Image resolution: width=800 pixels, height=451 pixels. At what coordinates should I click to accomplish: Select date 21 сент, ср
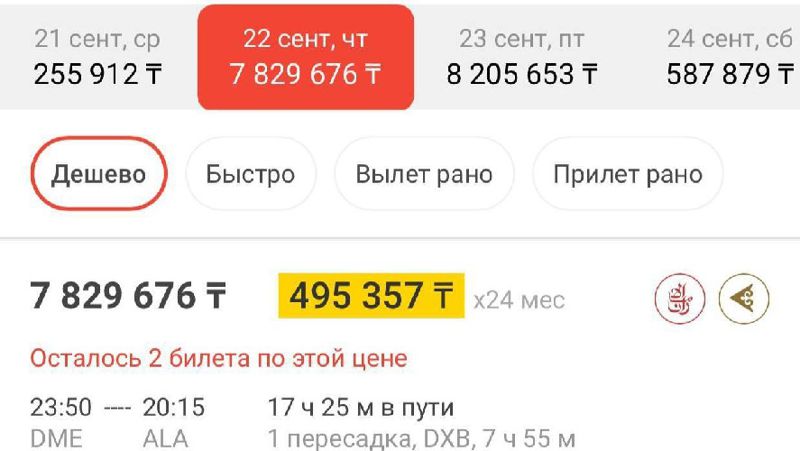pyautogui.click(x=97, y=57)
